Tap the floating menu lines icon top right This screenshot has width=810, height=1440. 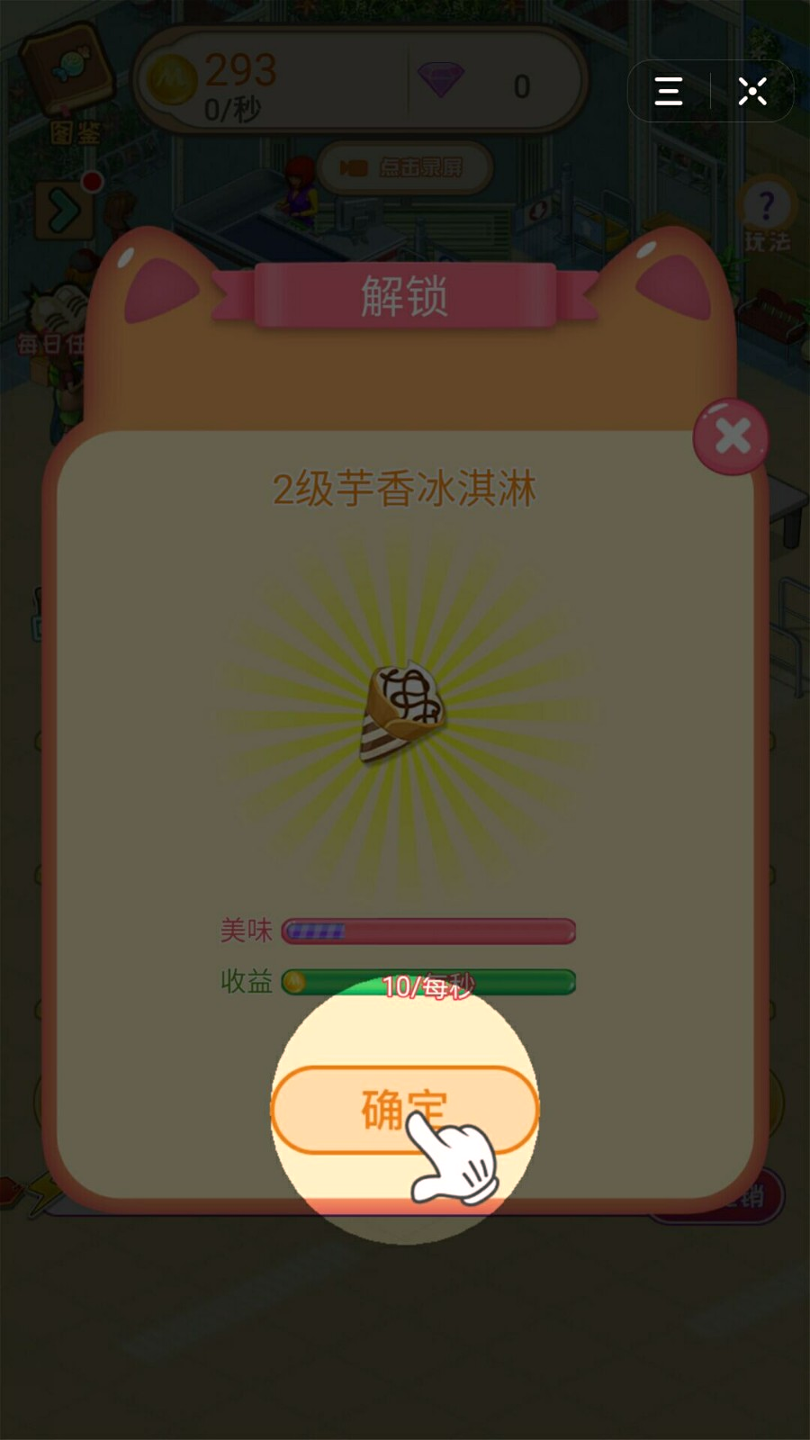pyautogui.click(x=668, y=91)
